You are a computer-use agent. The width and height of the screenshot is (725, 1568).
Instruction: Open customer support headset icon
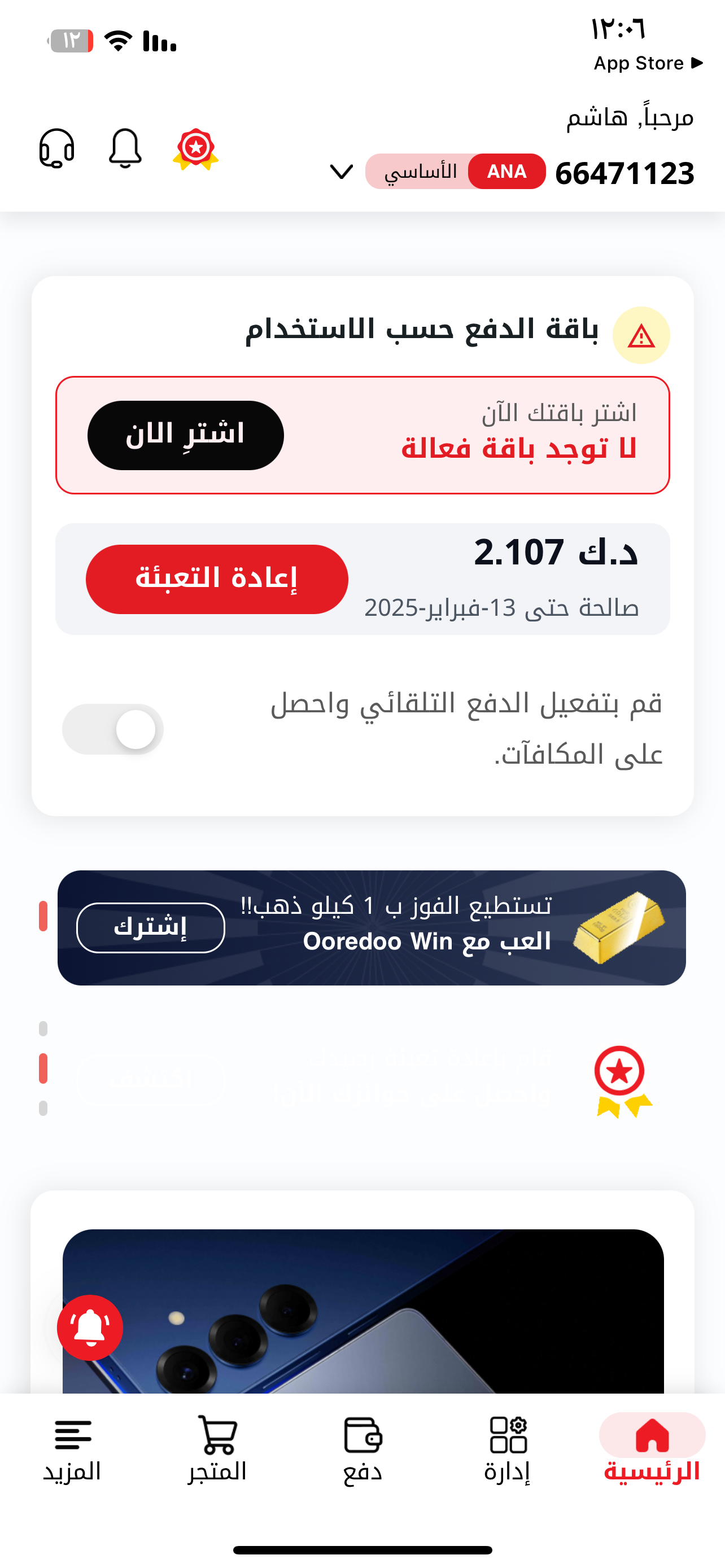pos(56,148)
